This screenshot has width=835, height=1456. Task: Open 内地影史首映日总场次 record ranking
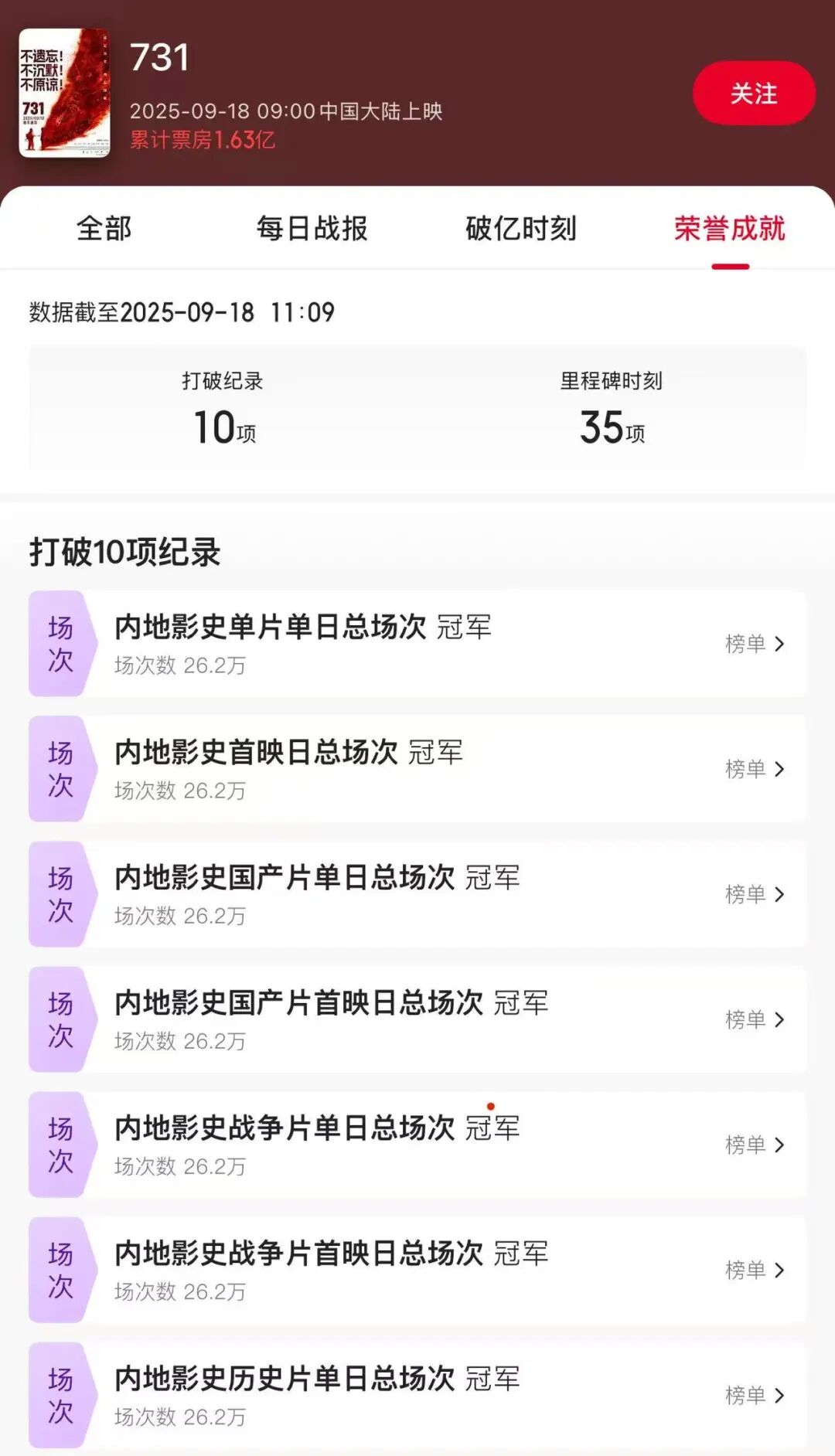(755, 769)
